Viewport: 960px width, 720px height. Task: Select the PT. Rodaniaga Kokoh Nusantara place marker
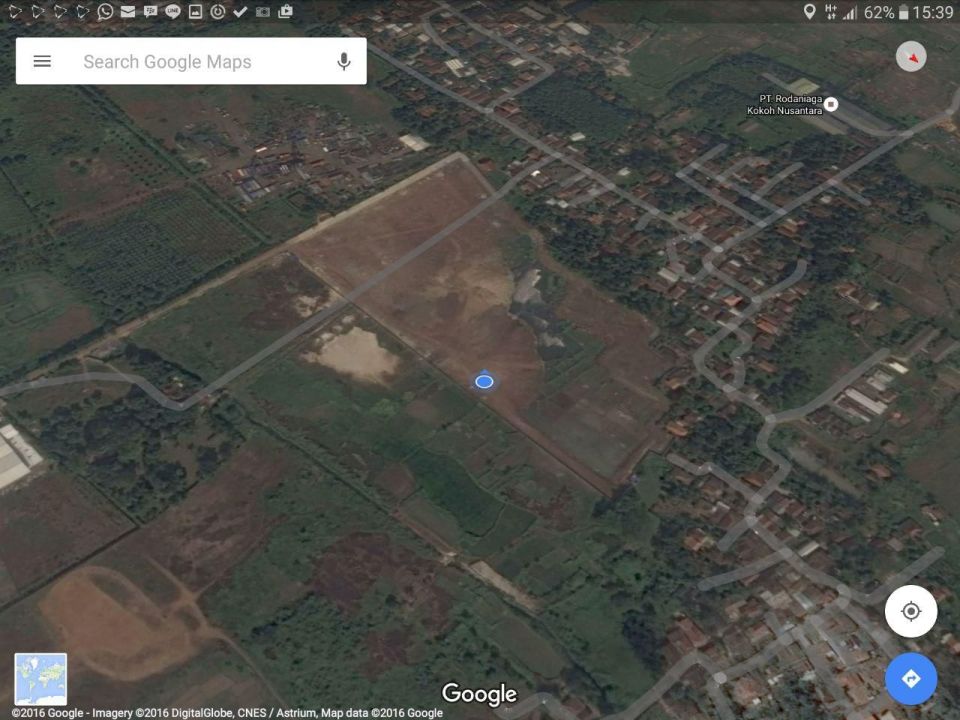831,104
